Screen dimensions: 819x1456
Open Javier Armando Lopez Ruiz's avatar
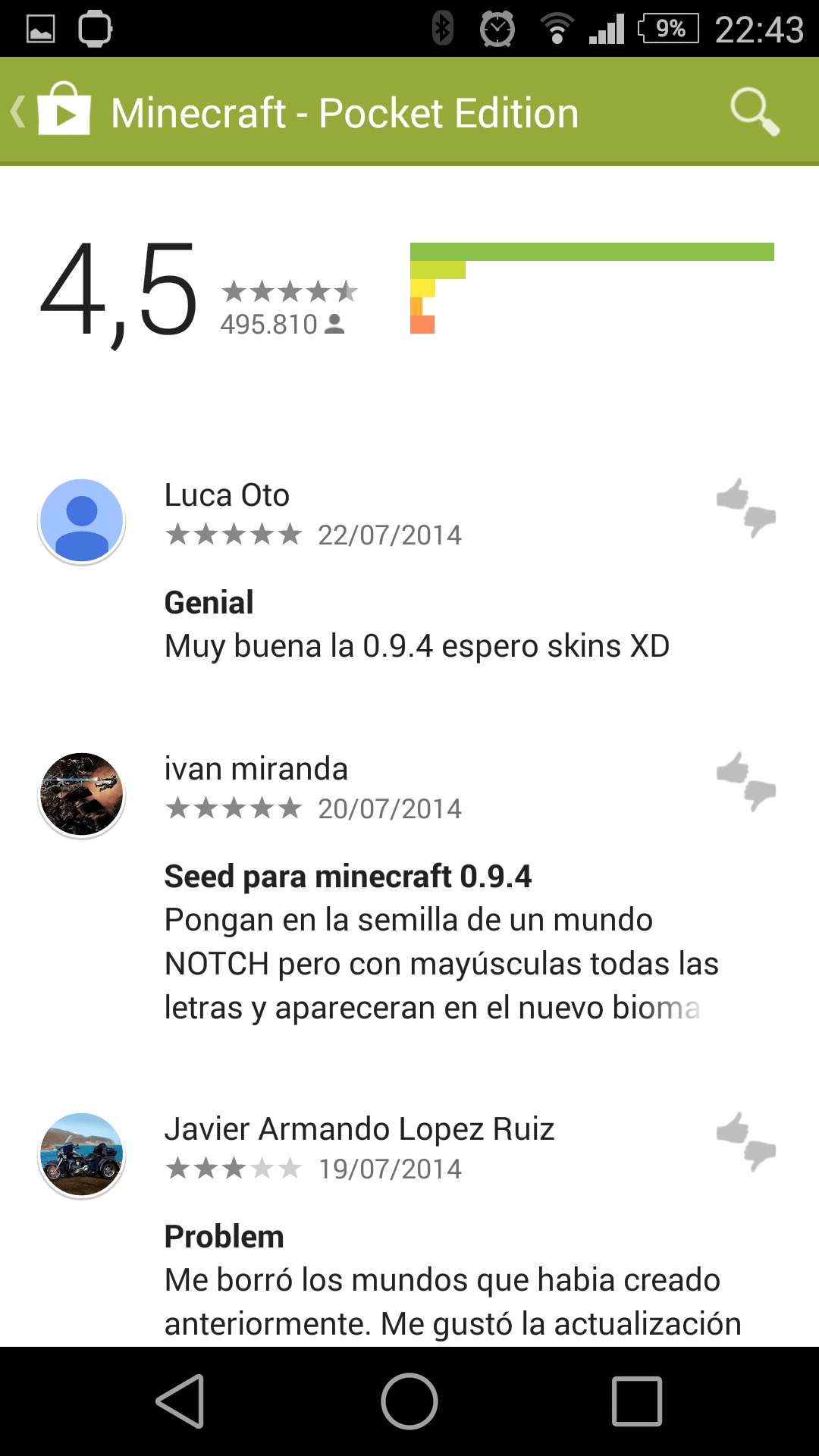[82, 1155]
